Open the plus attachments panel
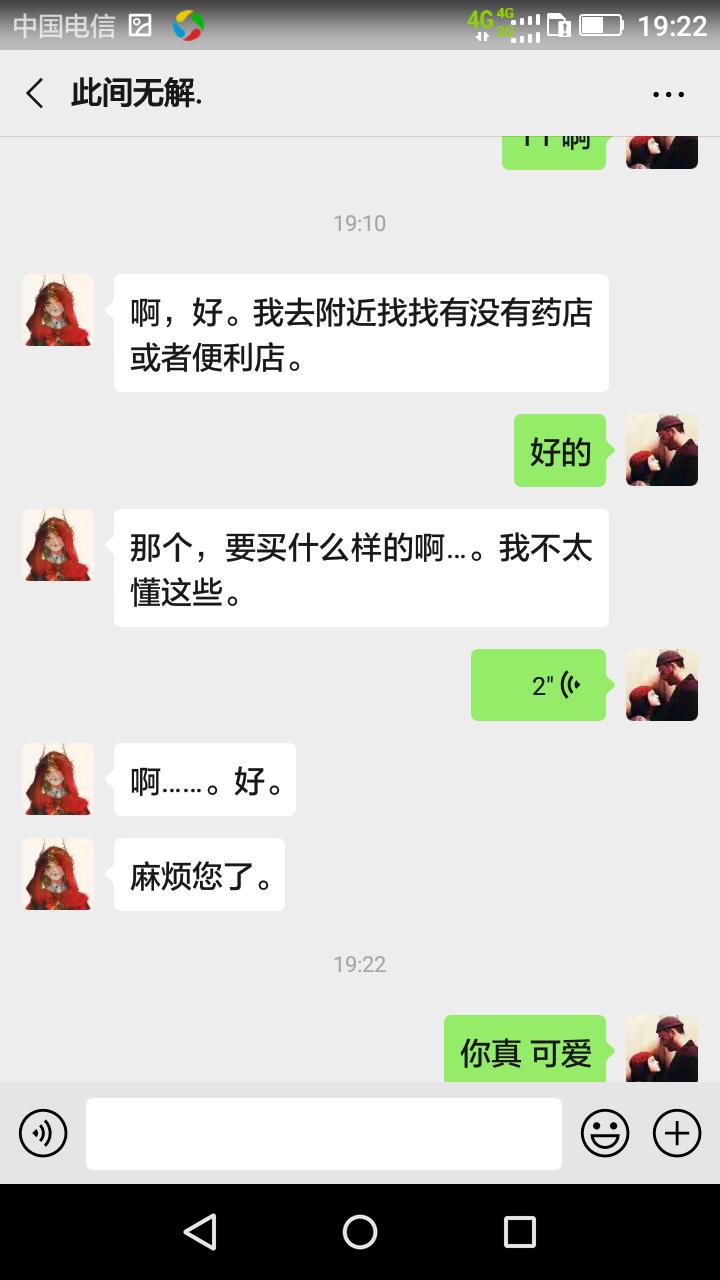The height and width of the screenshot is (1280, 720). (x=677, y=1133)
